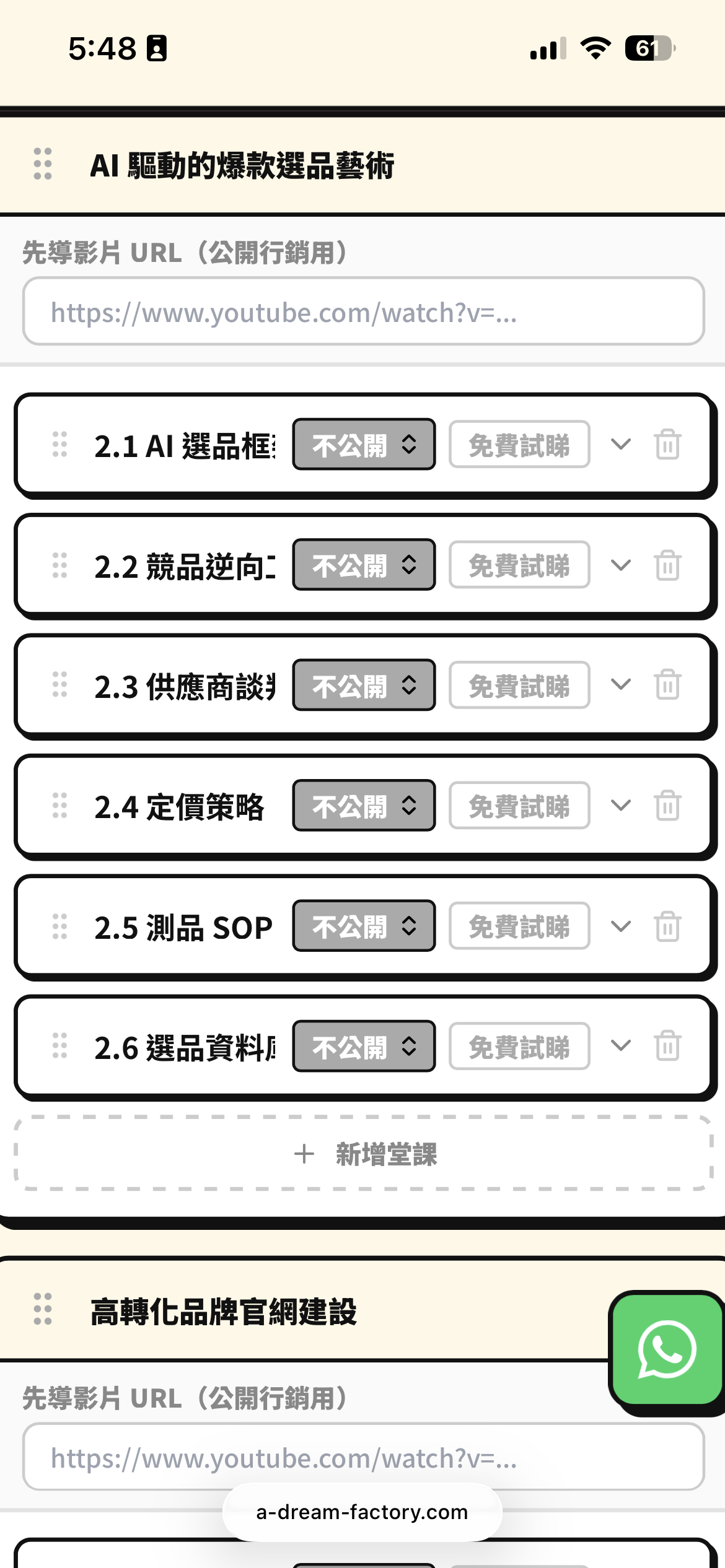Toggle 免費試睇 for lesson 2.6
Image resolution: width=725 pixels, height=1568 pixels.
pos(519,1047)
